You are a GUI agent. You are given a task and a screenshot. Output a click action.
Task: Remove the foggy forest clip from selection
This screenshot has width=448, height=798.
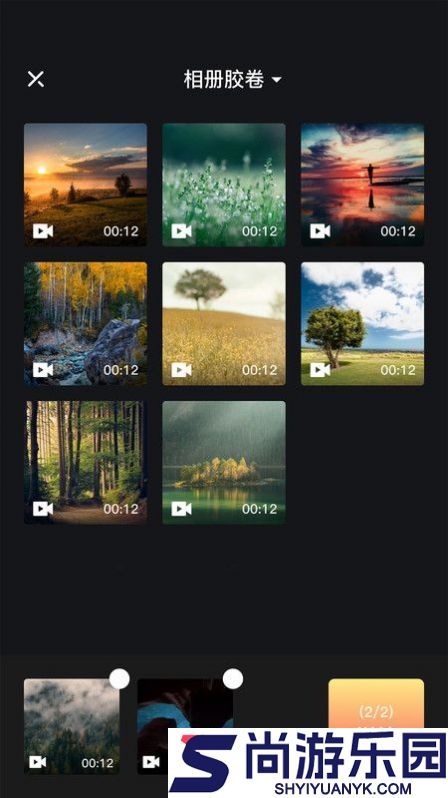coord(120,679)
